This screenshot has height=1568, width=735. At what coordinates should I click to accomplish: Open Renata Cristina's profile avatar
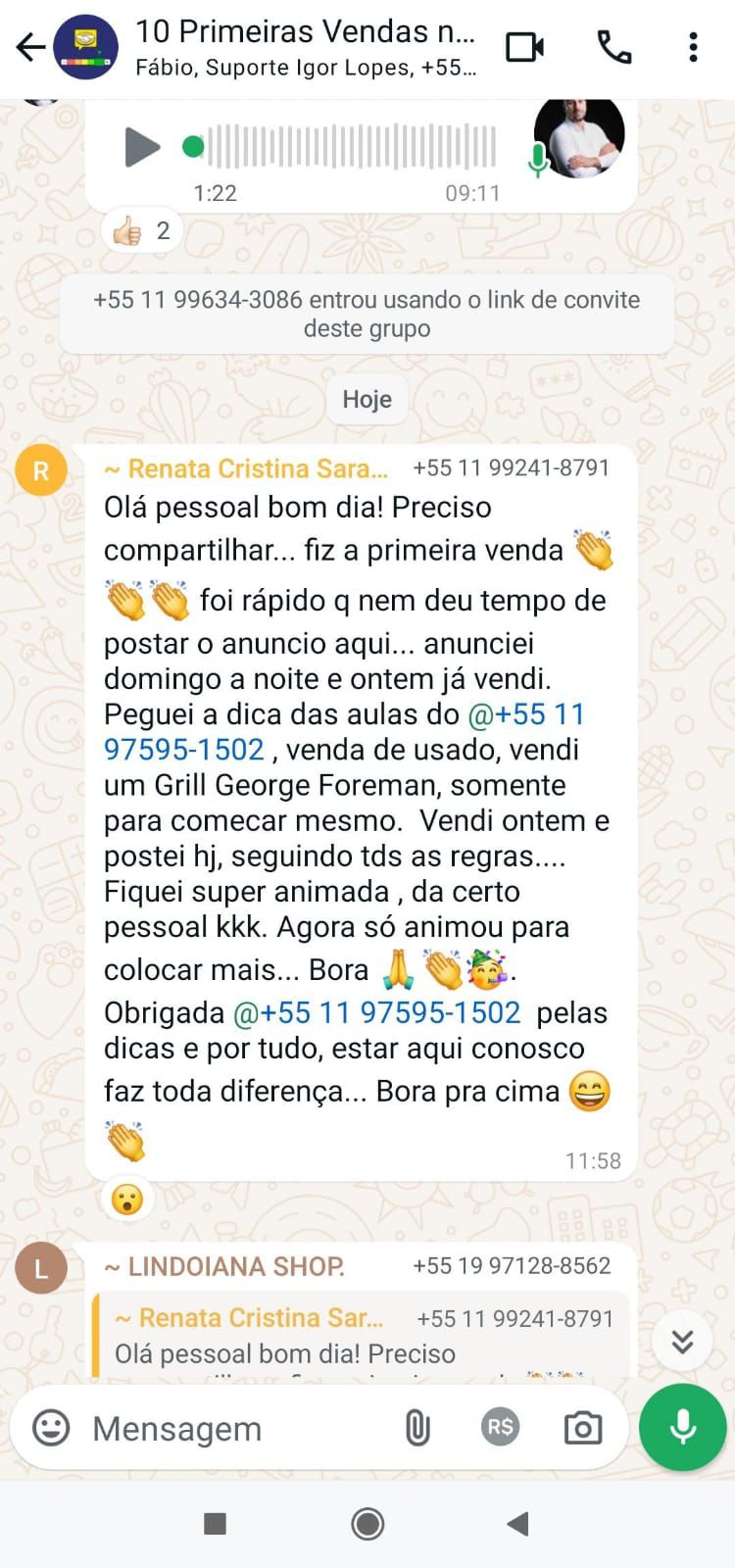coord(41,470)
